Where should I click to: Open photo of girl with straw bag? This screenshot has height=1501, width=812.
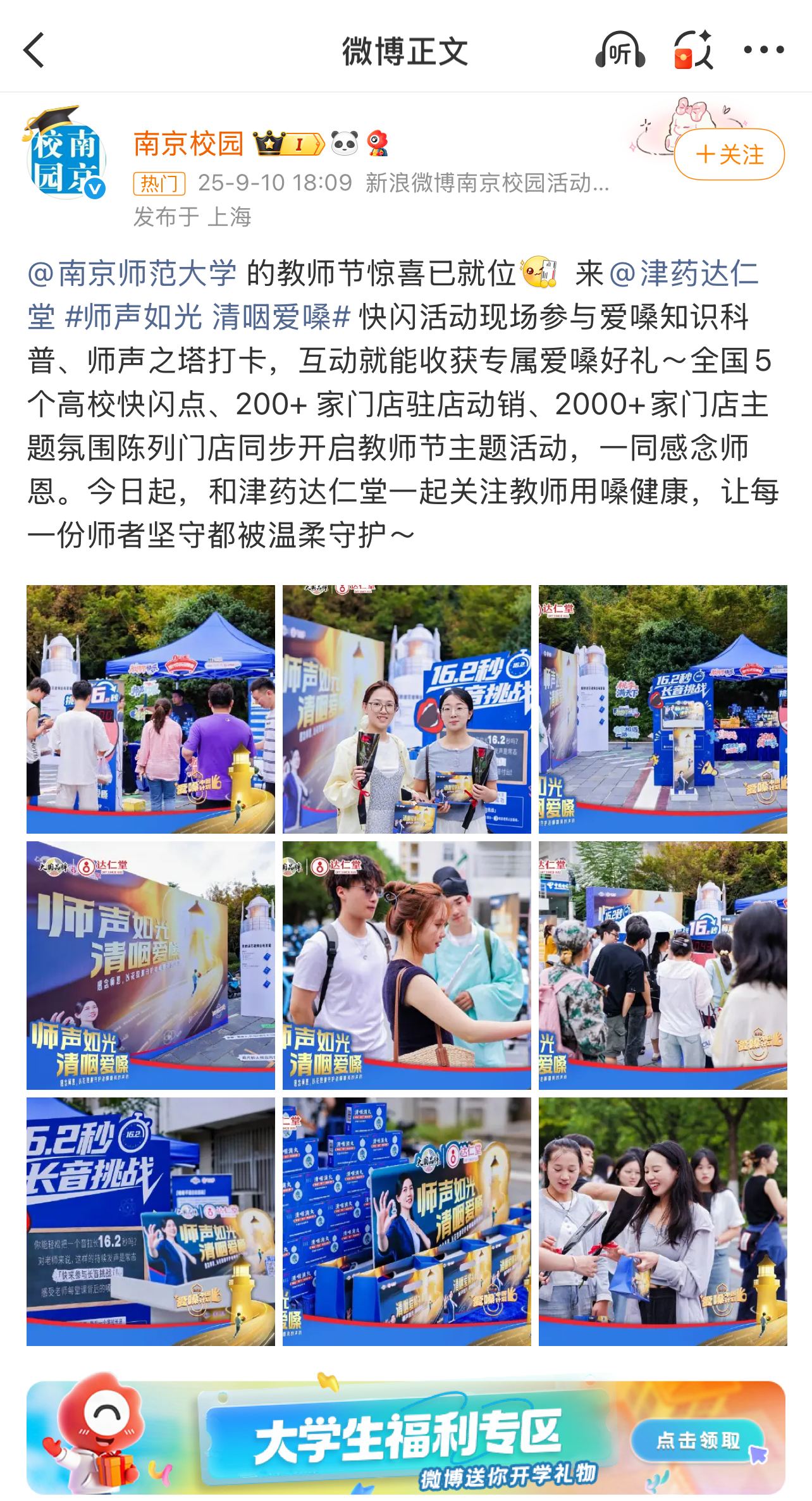tap(407, 965)
